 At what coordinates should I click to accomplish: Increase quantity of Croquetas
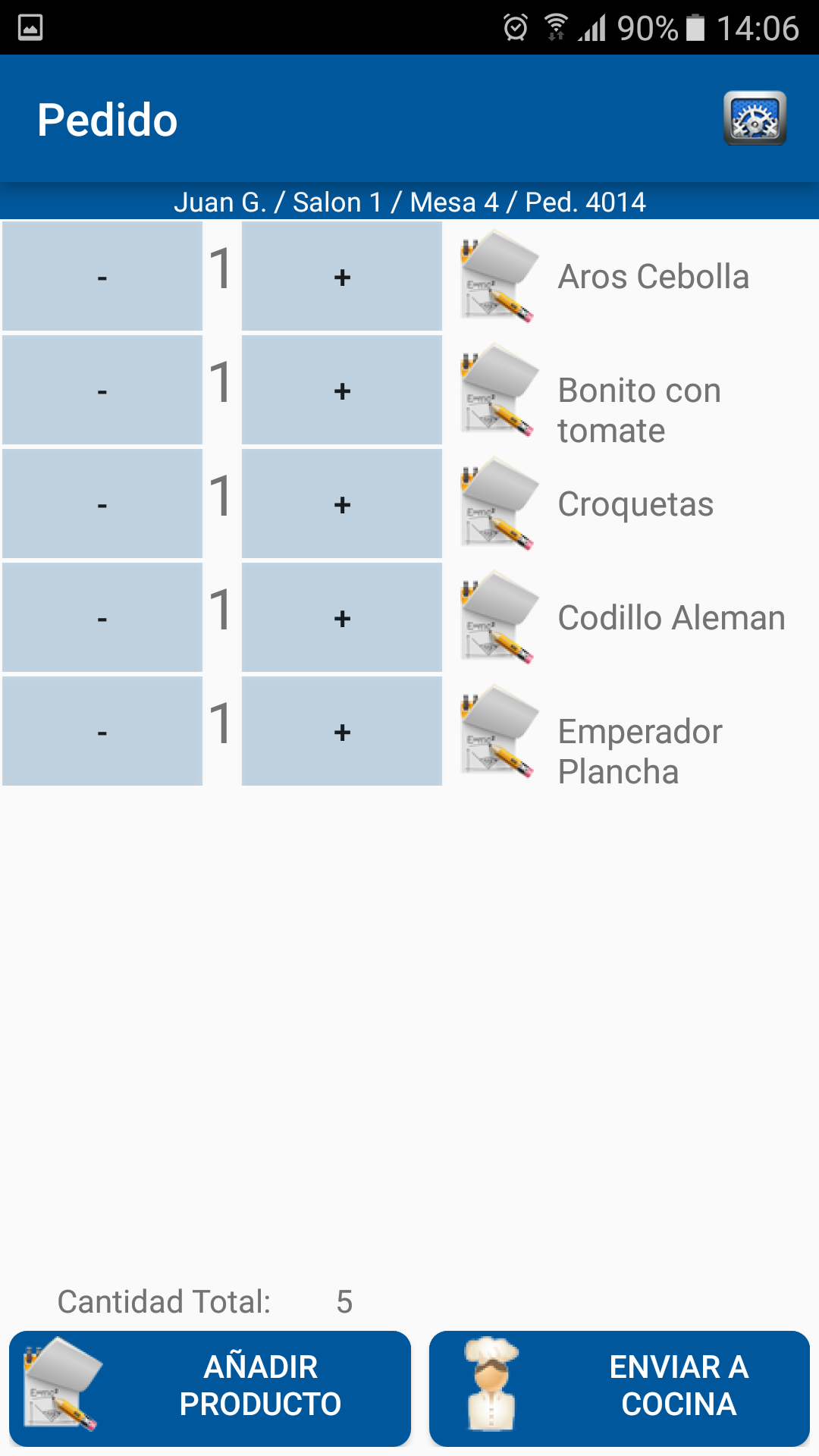(x=342, y=504)
